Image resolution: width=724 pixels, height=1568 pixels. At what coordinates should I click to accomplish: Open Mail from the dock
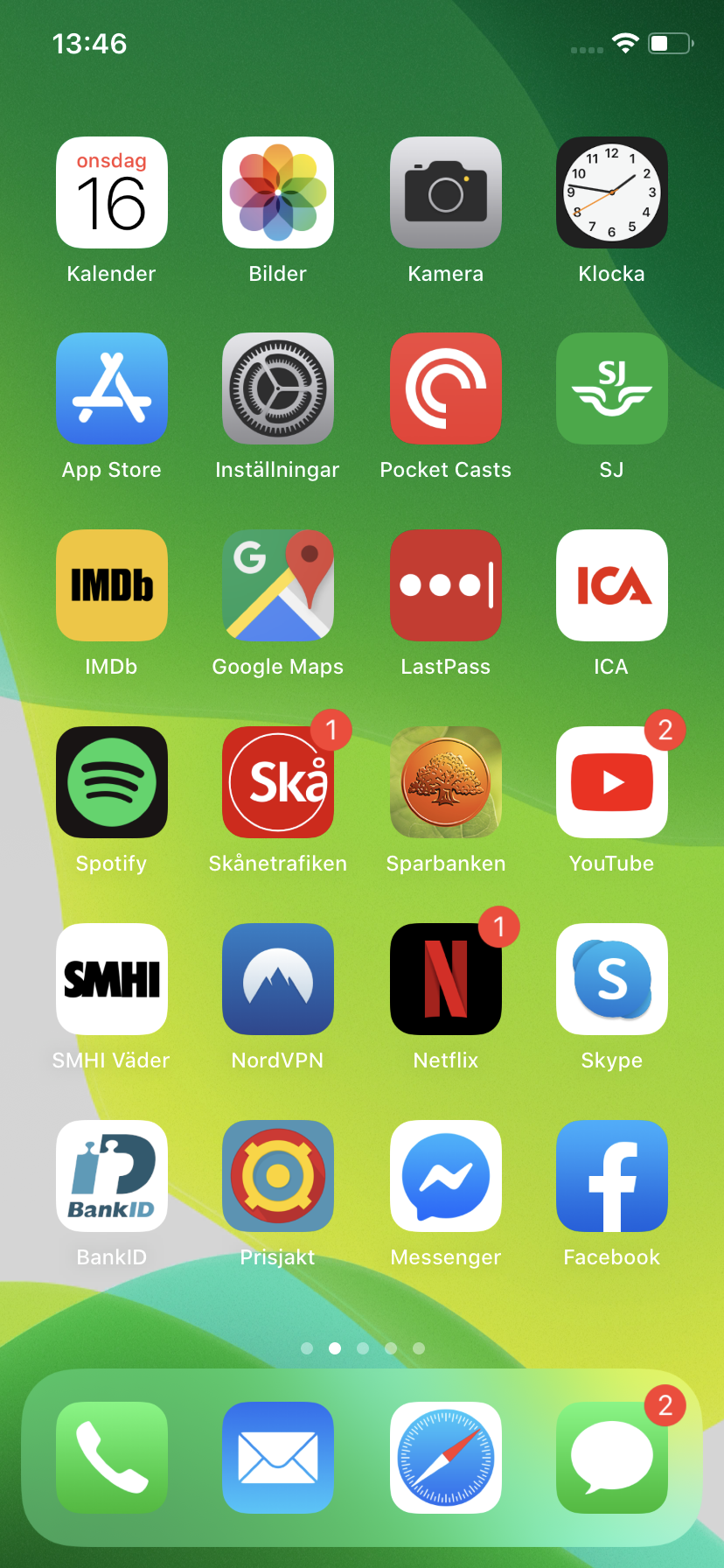pyautogui.click(x=278, y=1458)
